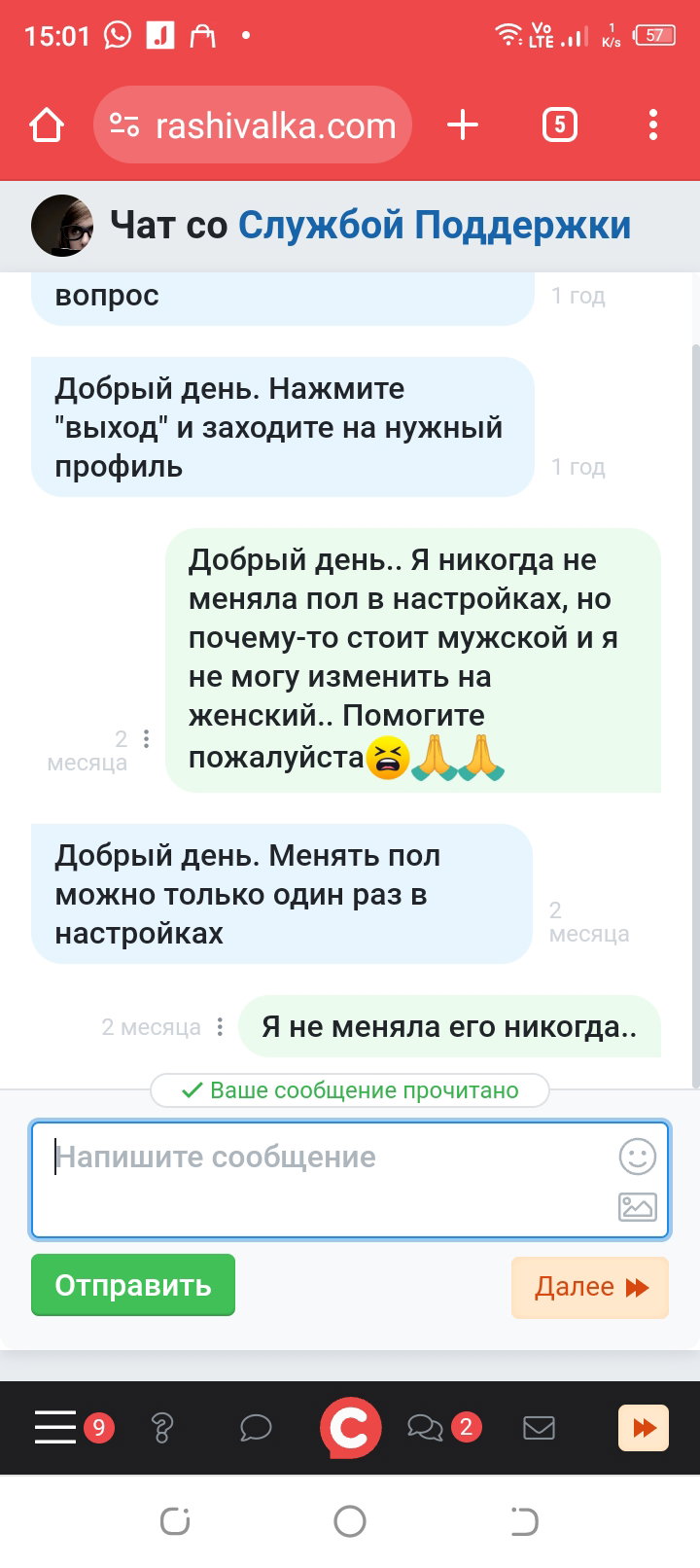Tap the rashivalka.com address bar
This screenshot has width=700, height=1568.
pos(253,125)
